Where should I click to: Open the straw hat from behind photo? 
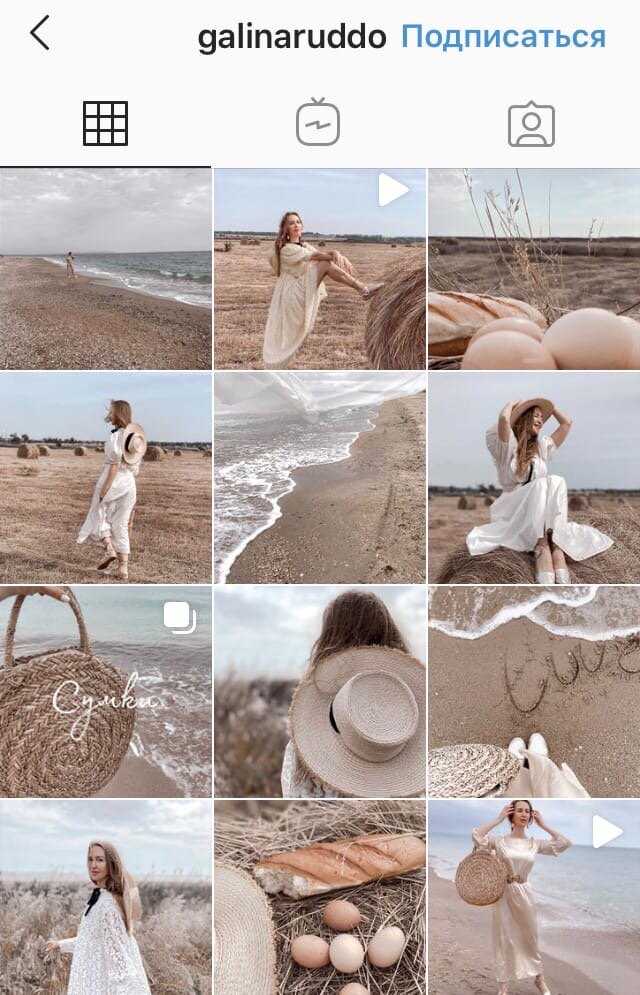(319, 691)
